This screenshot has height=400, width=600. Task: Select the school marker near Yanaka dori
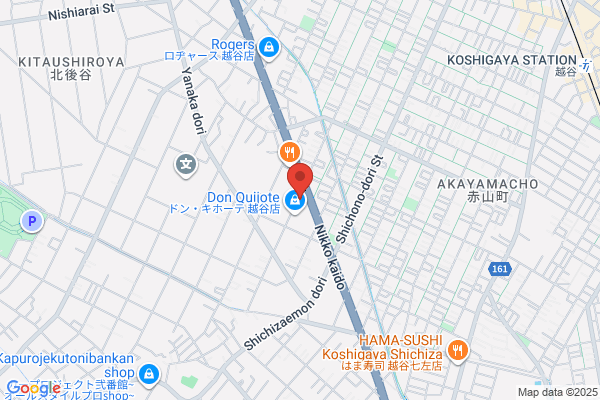pos(186,166)
